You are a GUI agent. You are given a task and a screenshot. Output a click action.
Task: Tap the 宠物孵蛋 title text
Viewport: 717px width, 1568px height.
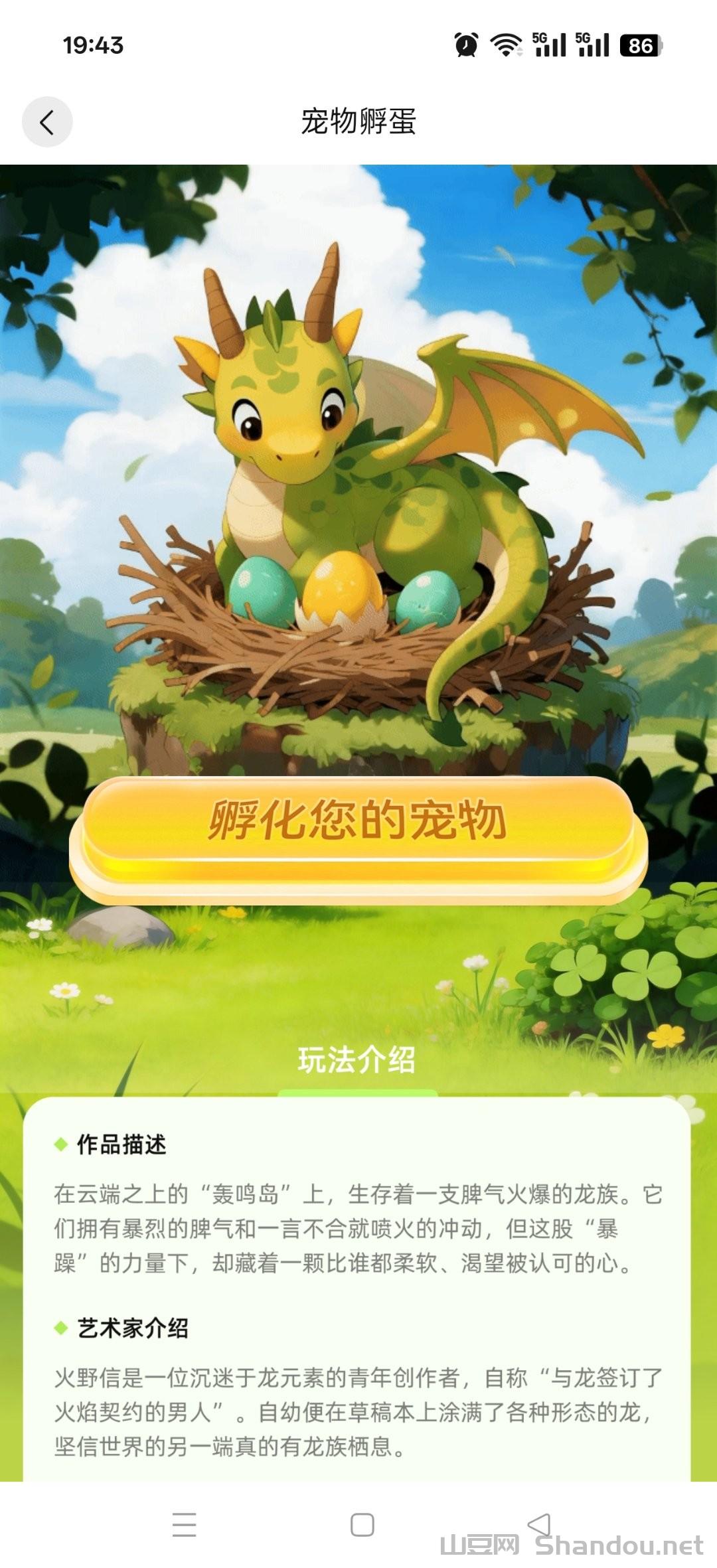(358, 121)
